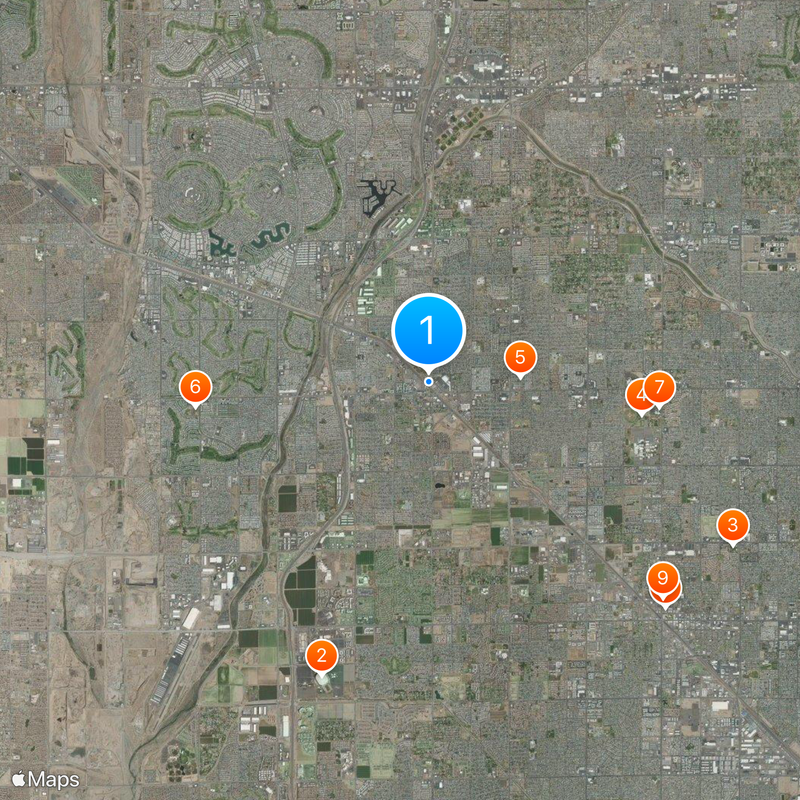Open map pin number 7
800x800 pixels.
pyautogui.click(x=660, y=386)
